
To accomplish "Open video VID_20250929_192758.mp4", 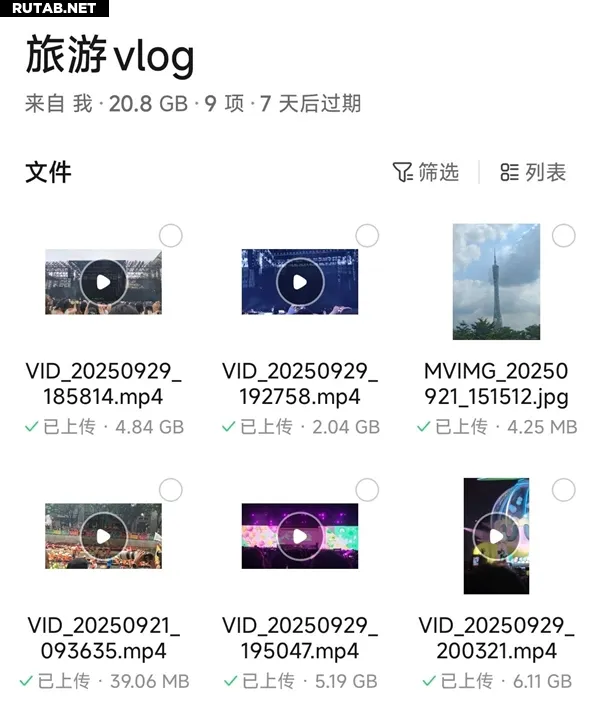I will 299,281.
